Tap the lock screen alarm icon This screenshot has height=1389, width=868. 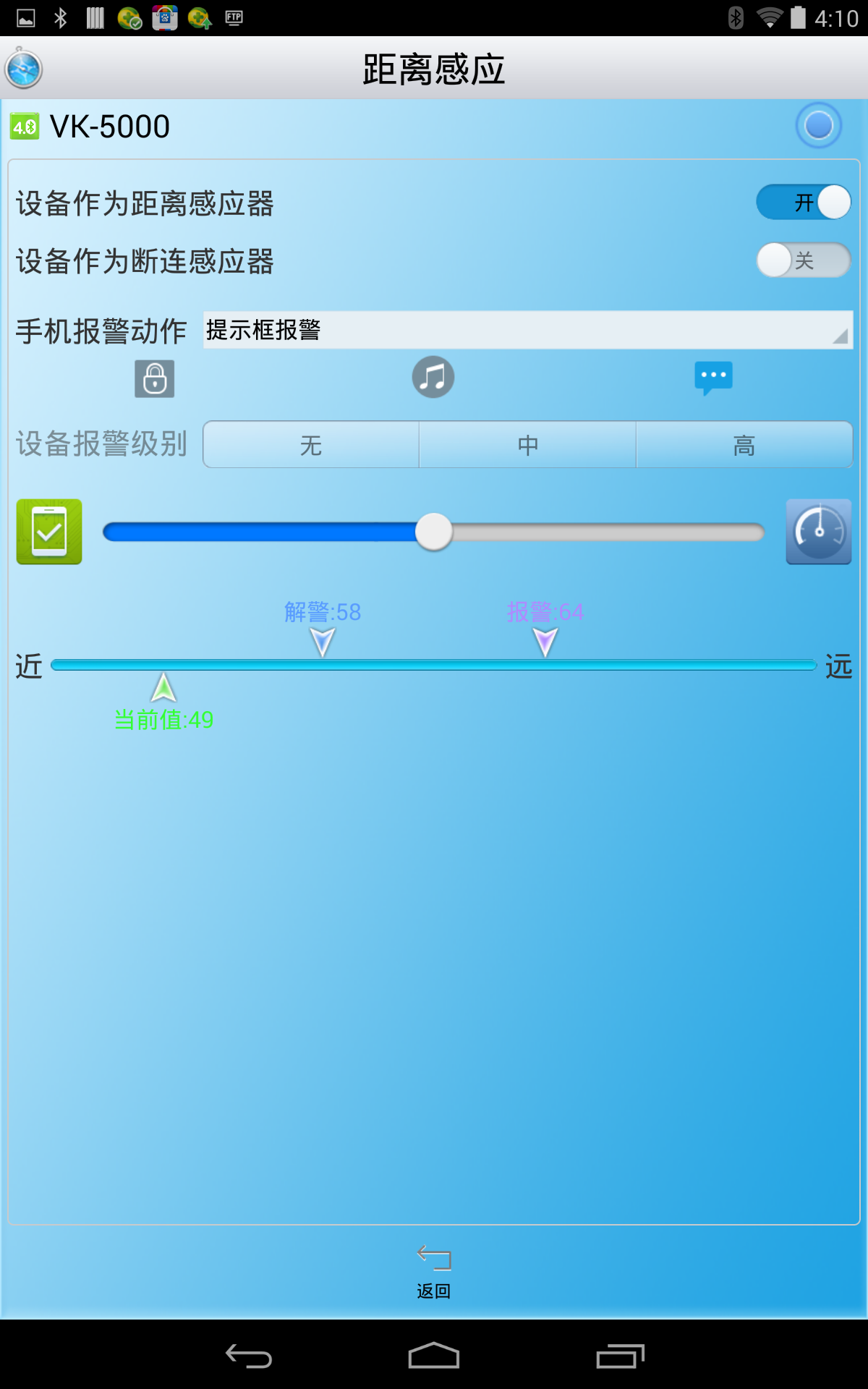[x=155, y=378]
